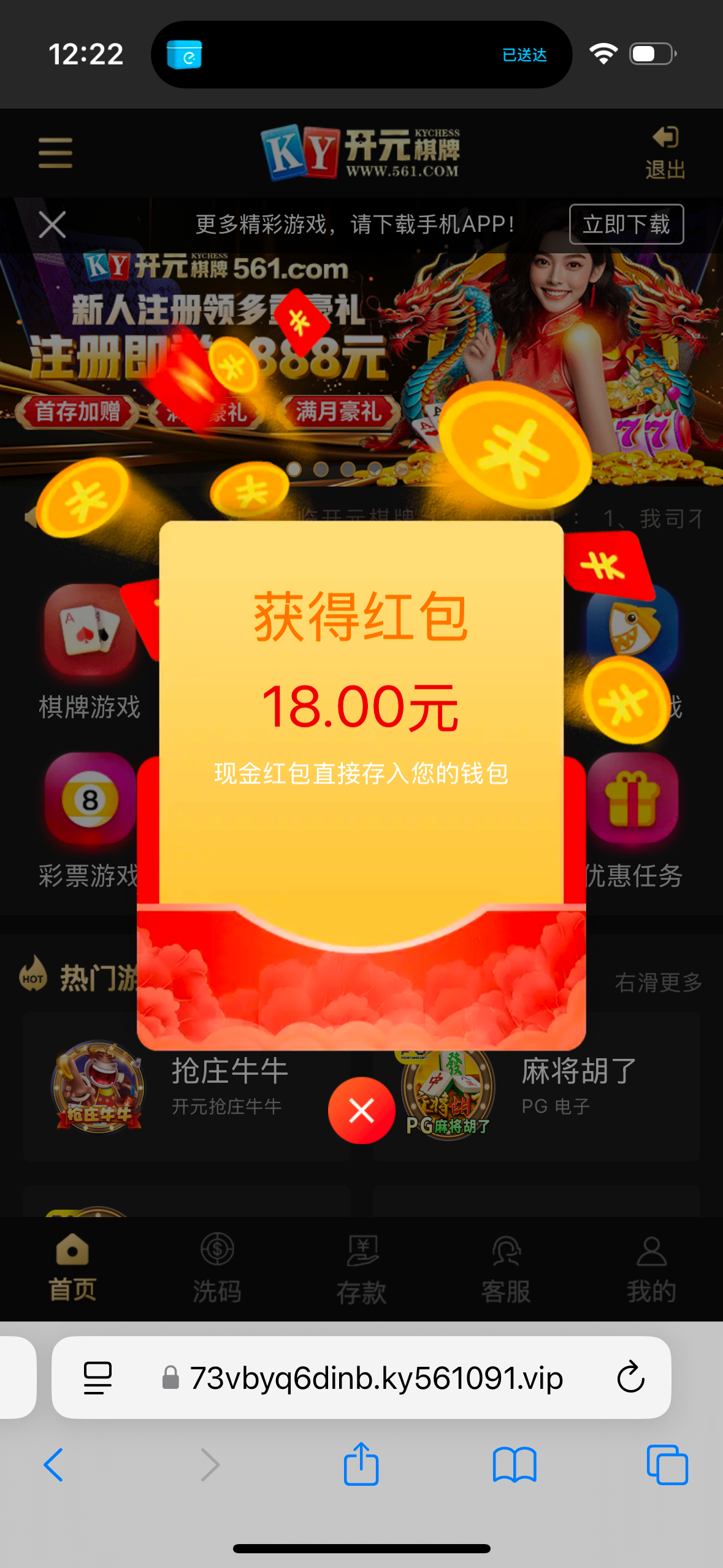This screenshot has width=723, height=1568.
Task: Open Safari bookmarks
Action: pos(515,1465)
